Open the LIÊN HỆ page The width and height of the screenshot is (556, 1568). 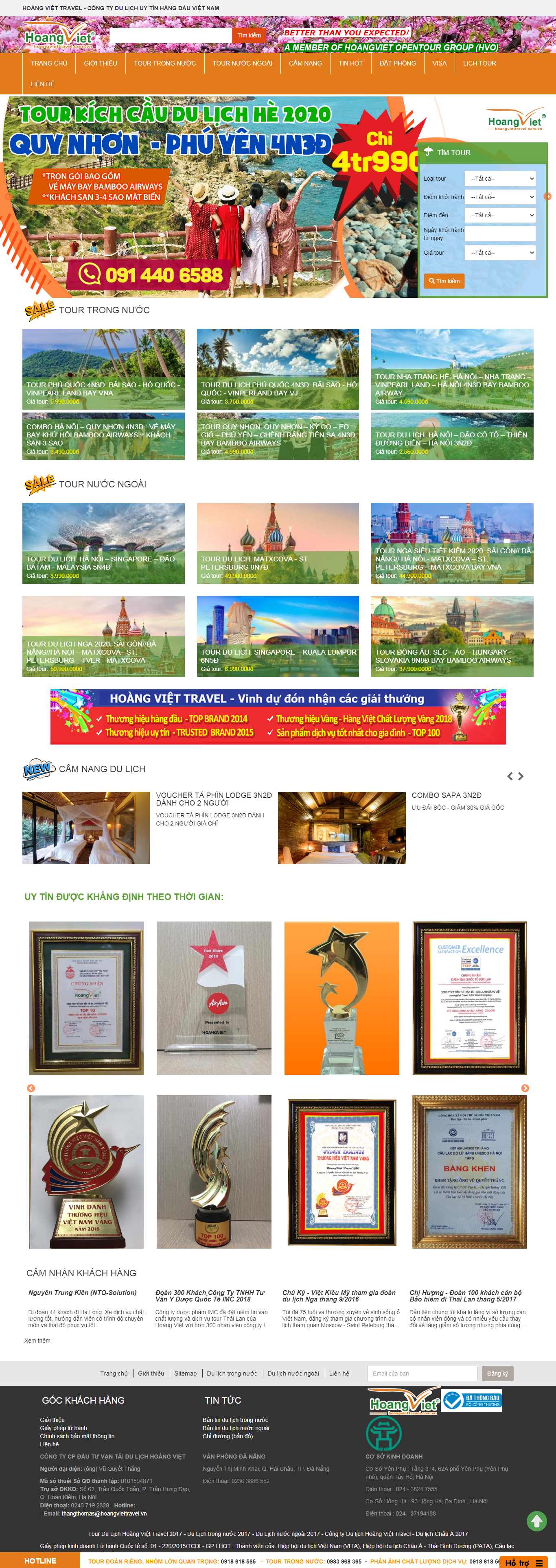click(43, 84)
